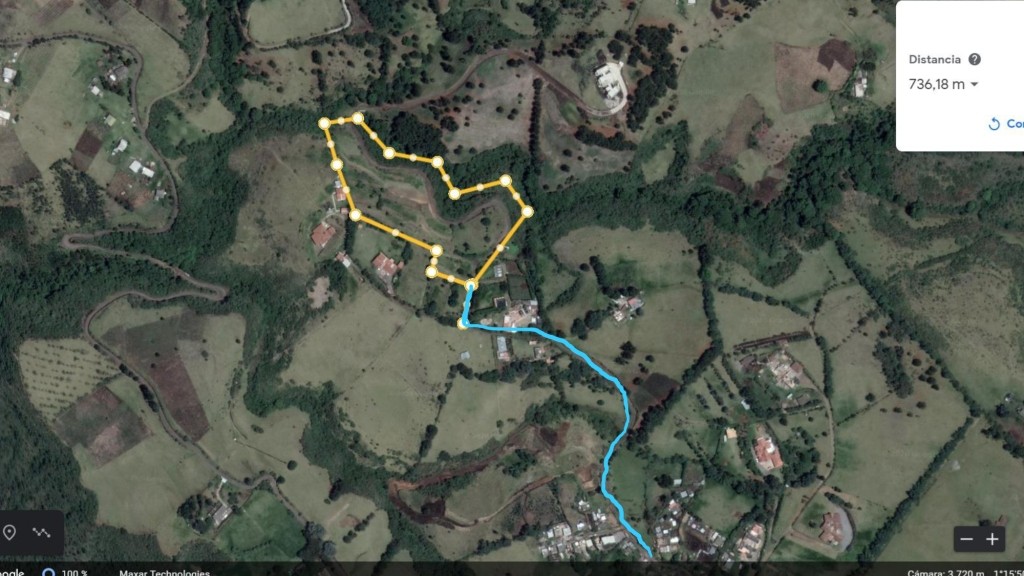
Task: Zoom out with the minus button
Action: coord(966,539)
